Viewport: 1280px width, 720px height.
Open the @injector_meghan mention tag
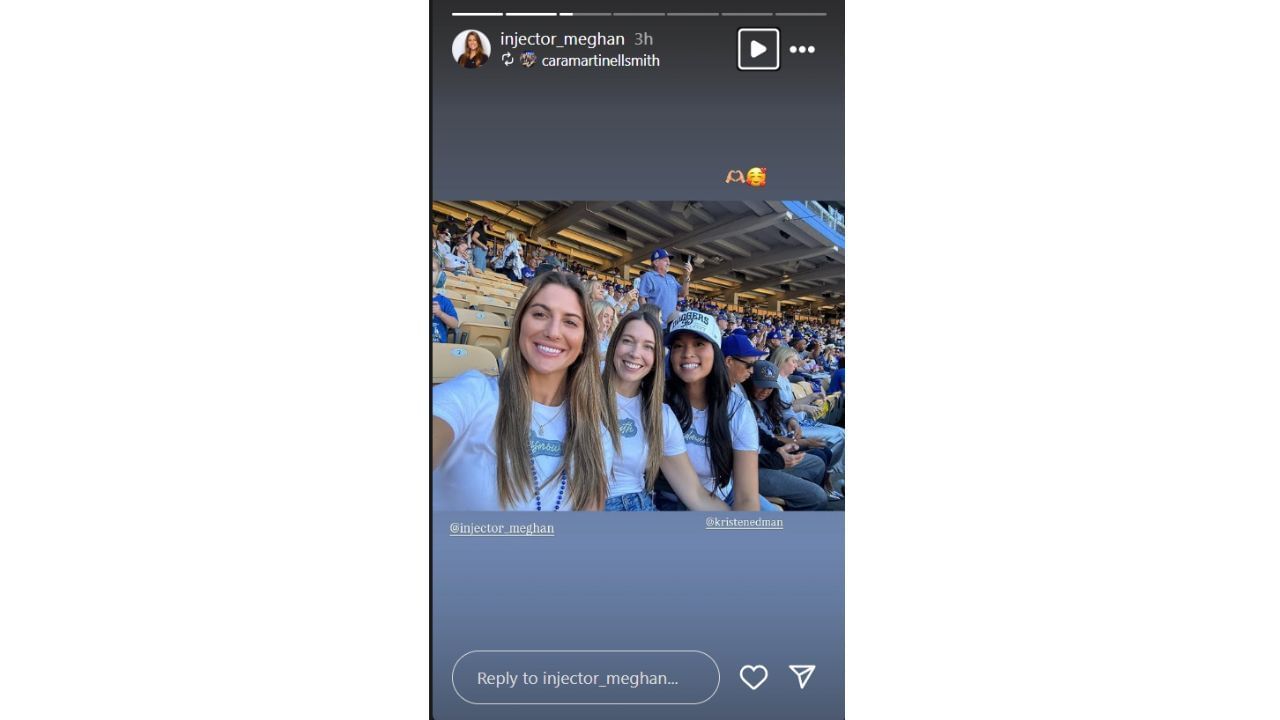[501, 528]
